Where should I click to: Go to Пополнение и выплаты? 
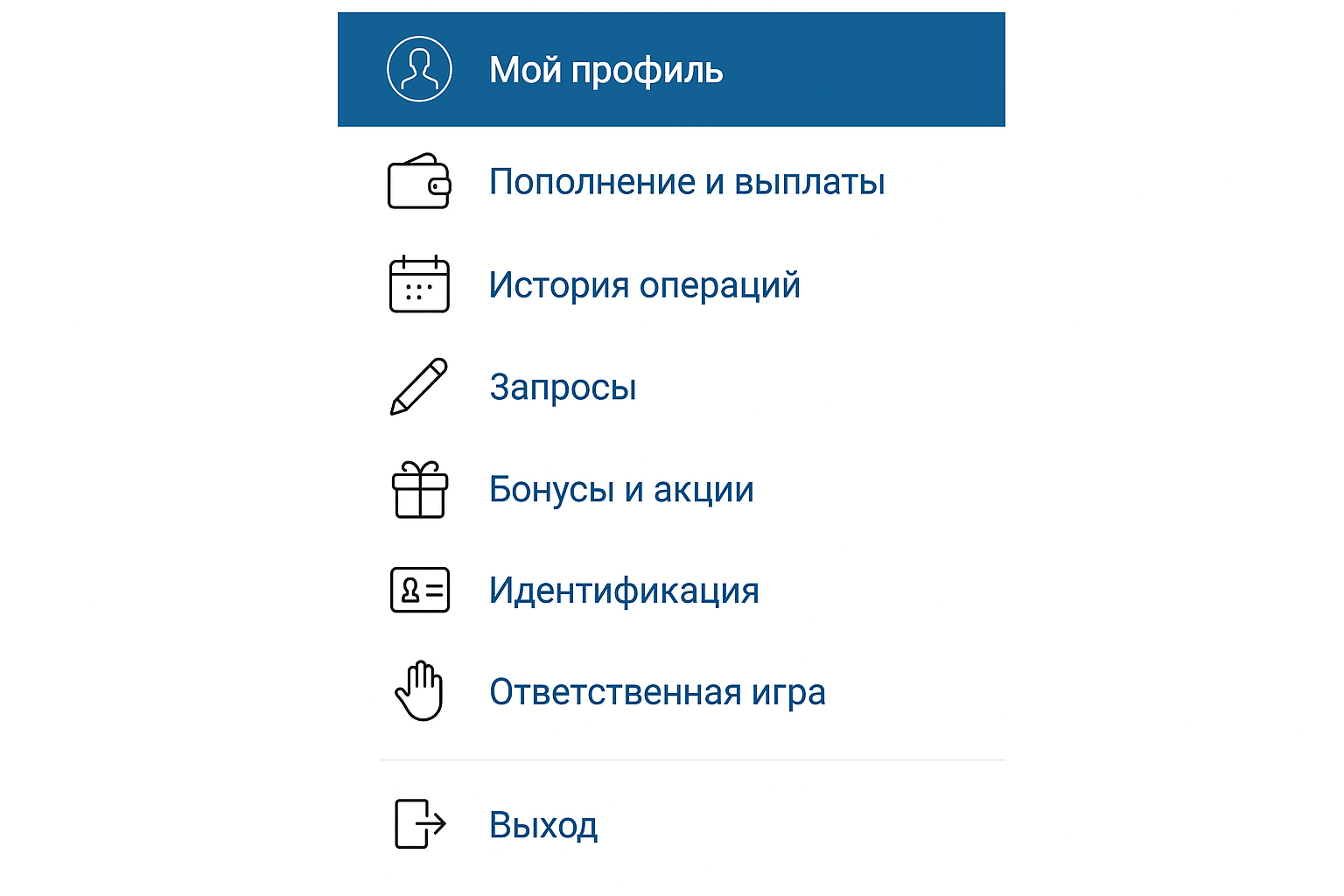pos(686,182)
